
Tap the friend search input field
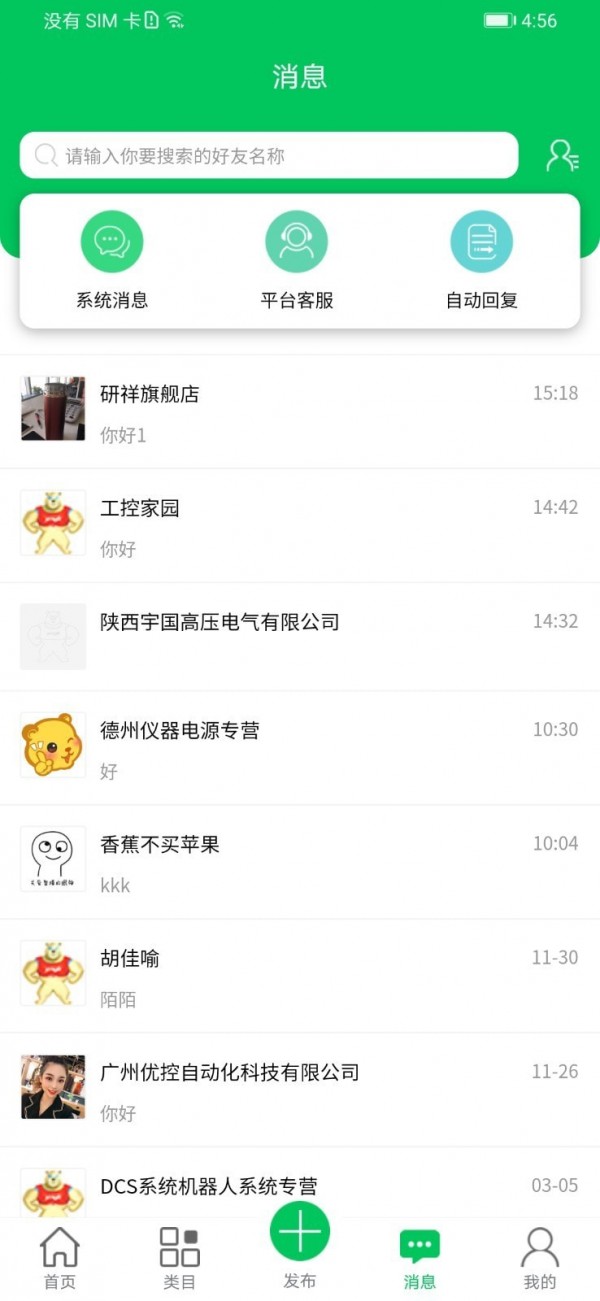click(270, 156)
